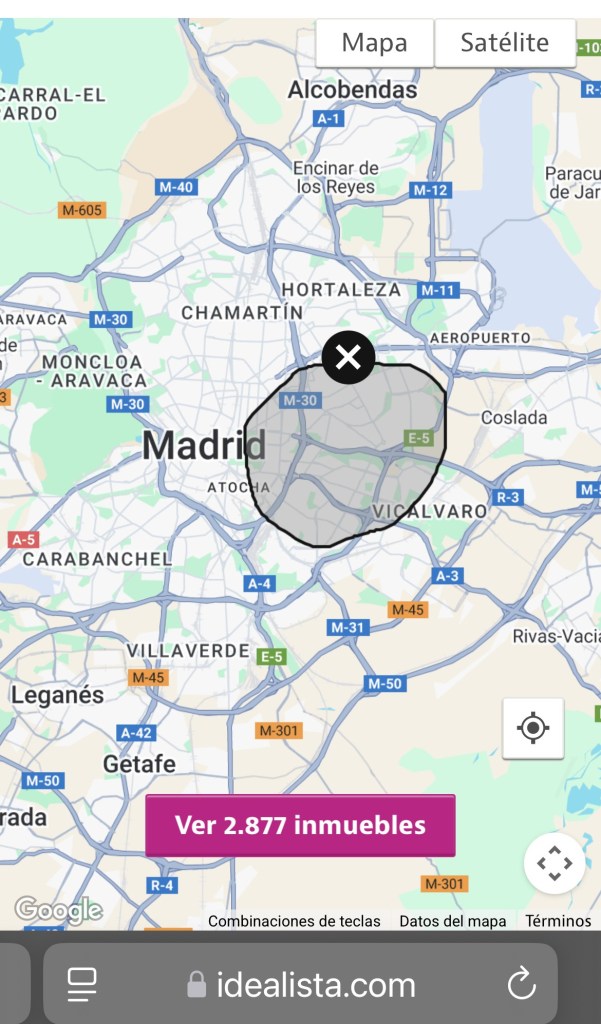Viewport: 601px width, 1024px height.
Task: Open the Términos link
Action: point(558,921)
